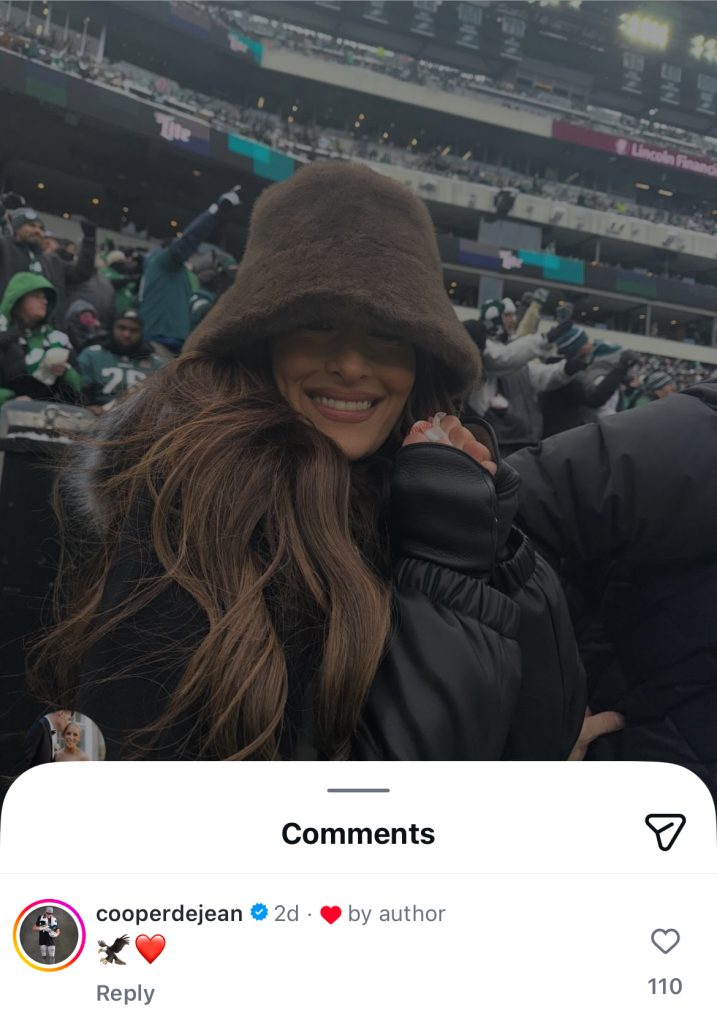Open the small profile avatar on the photo

[x=66, y=738]
